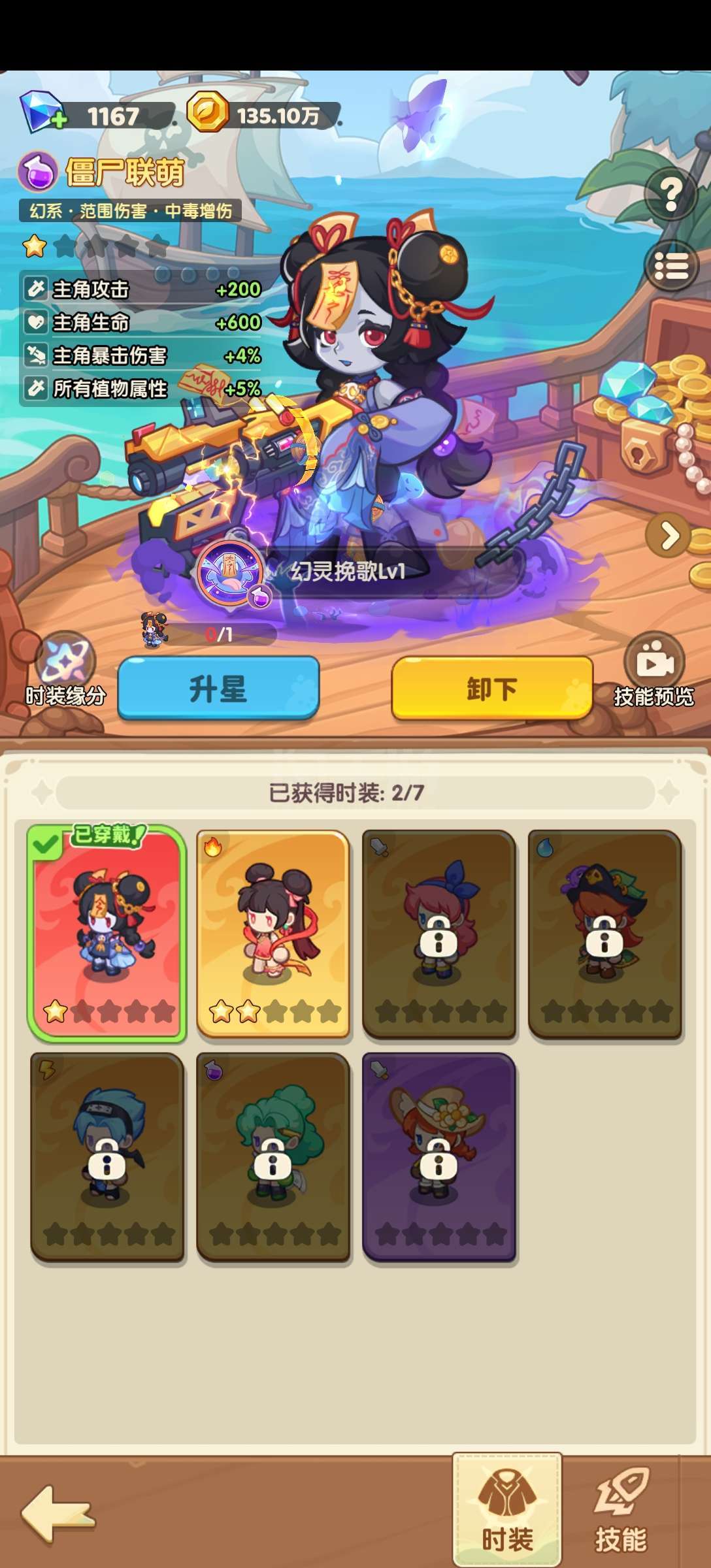Switch to the 技能 tab
711x1568 pixels.
tap(621, 1511)
